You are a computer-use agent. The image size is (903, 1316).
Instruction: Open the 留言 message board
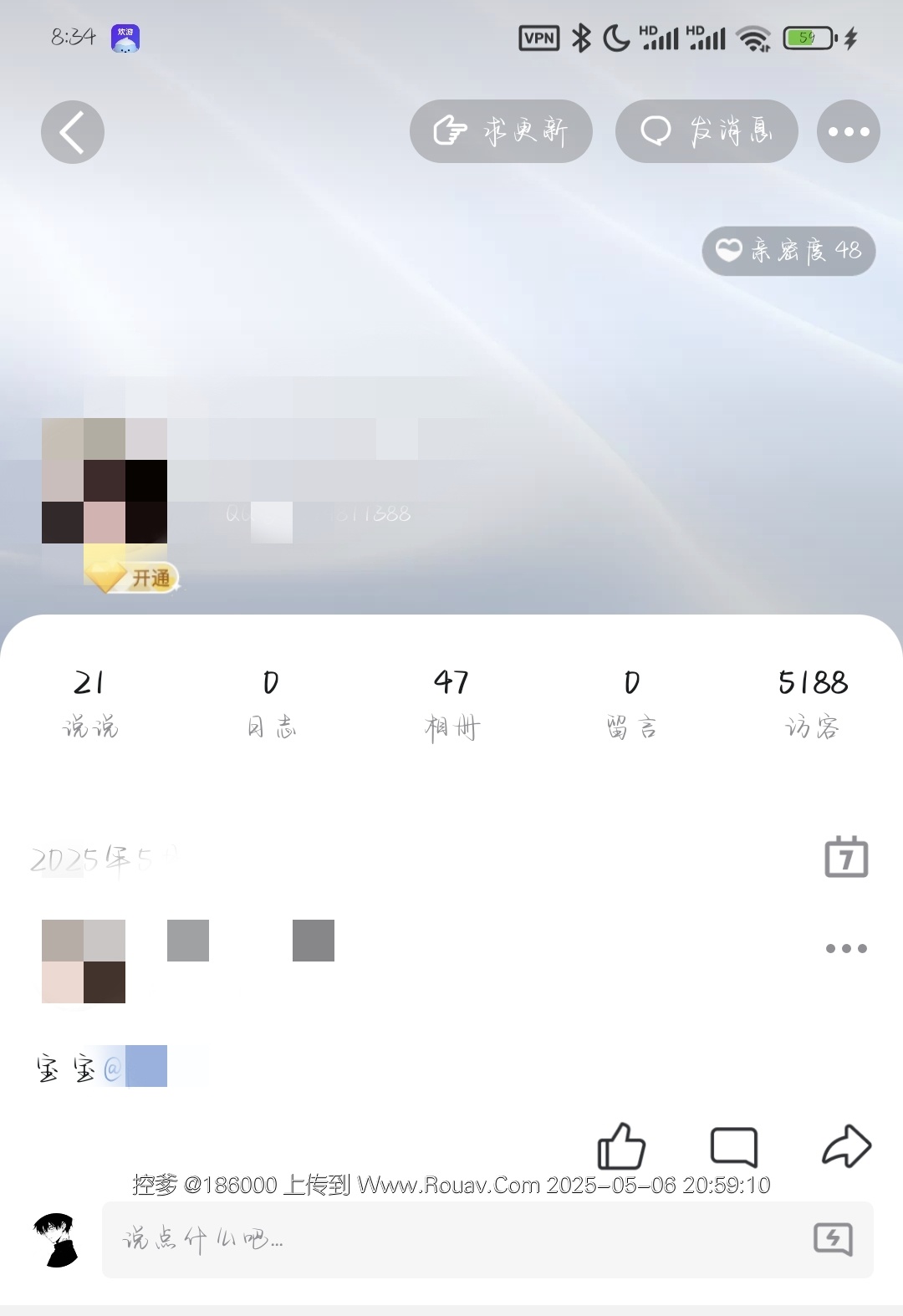[632, 704]
